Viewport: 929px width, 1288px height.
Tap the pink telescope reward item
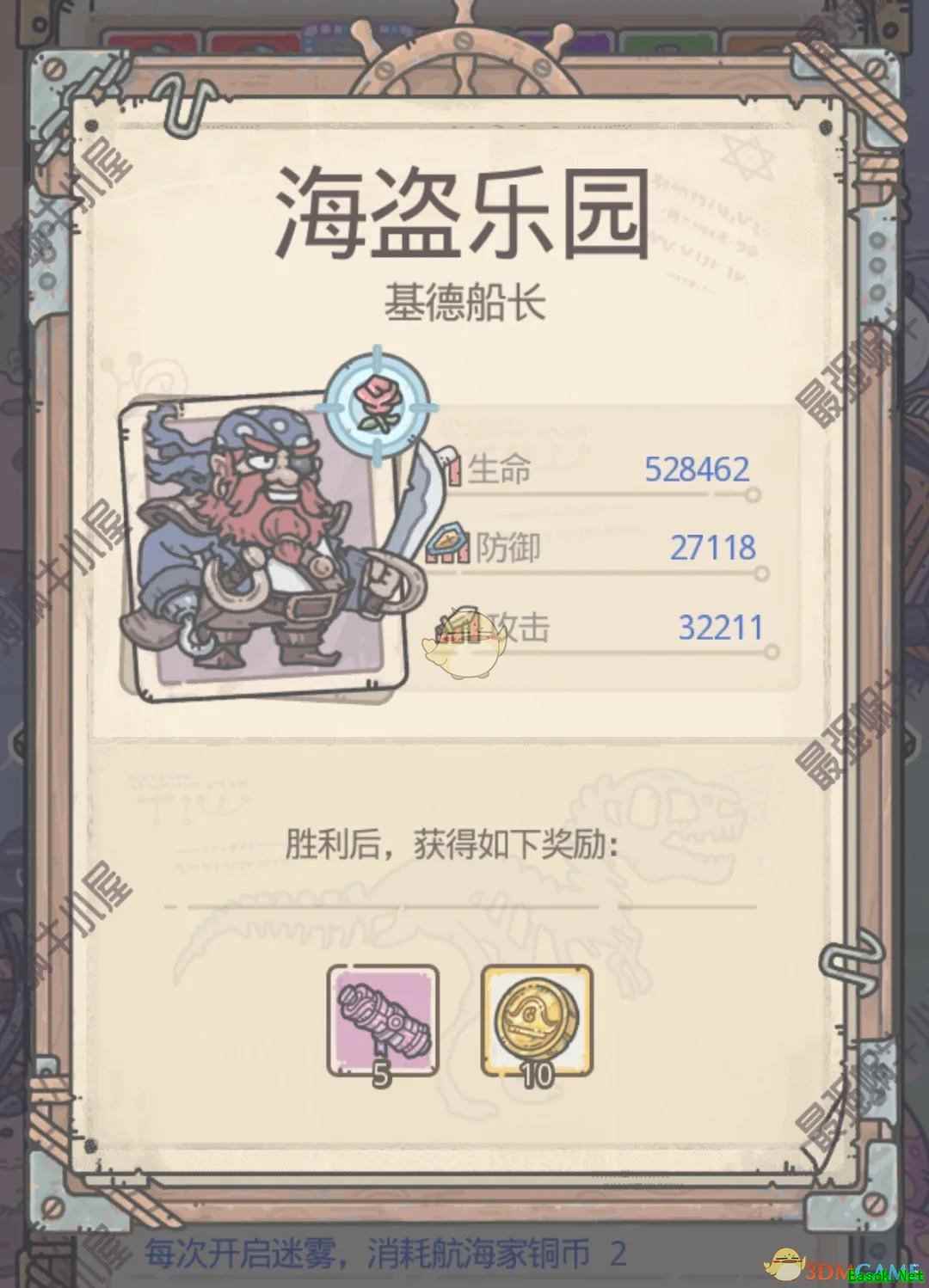click(x=382, y=1019)
